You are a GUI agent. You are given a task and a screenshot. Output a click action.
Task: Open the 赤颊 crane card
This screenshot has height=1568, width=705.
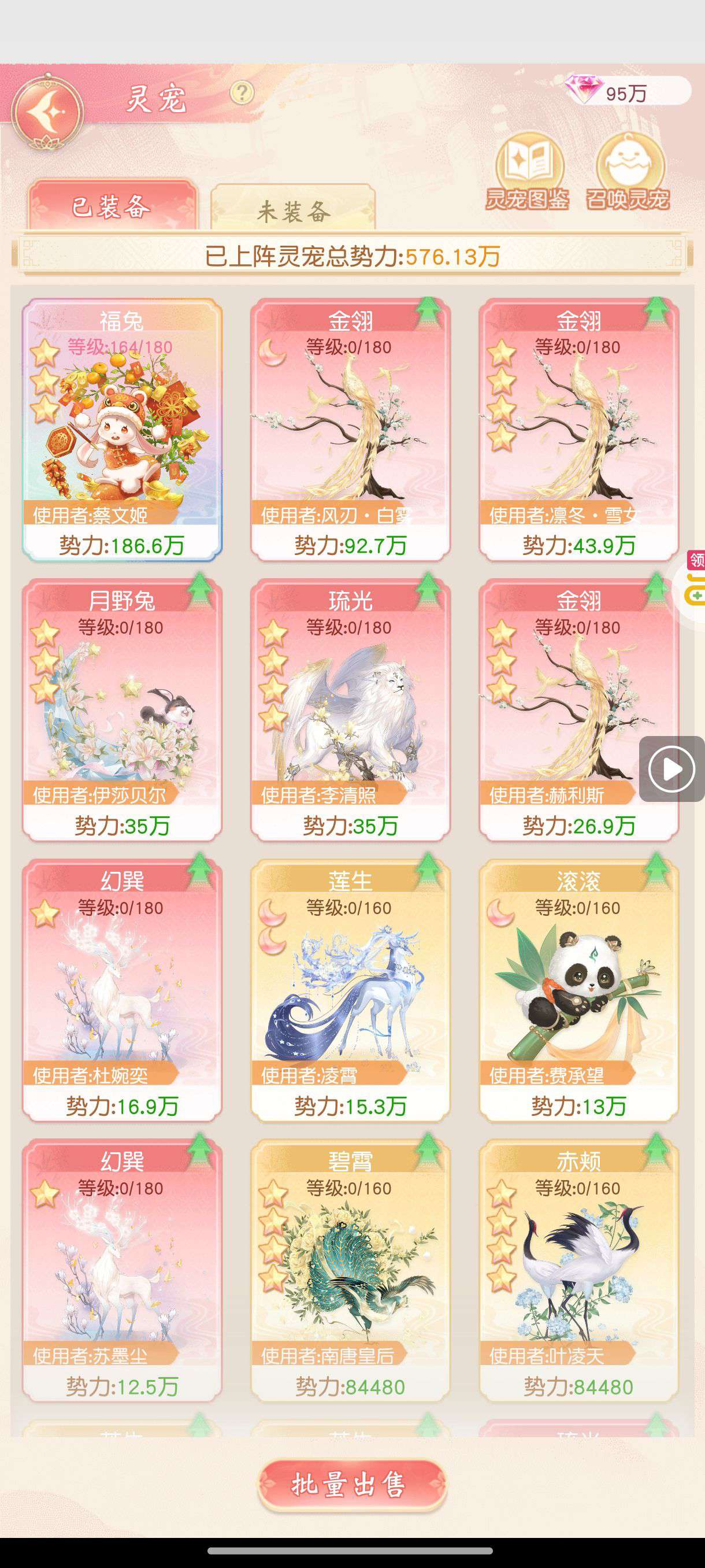(x=578, y=1269)
